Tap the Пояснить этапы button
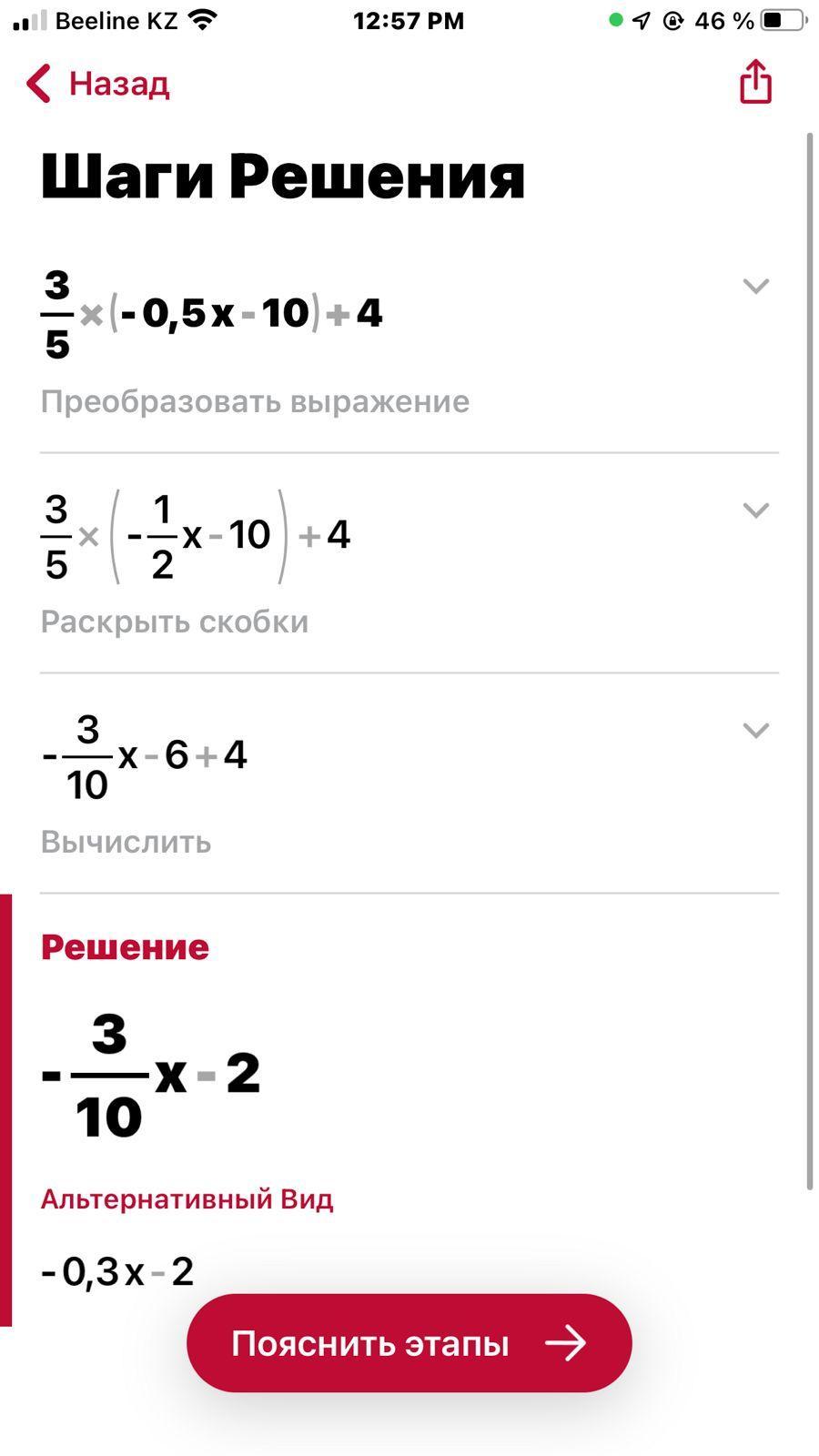This screenshot has height=1456, width=819. [x=409, y=1343]
